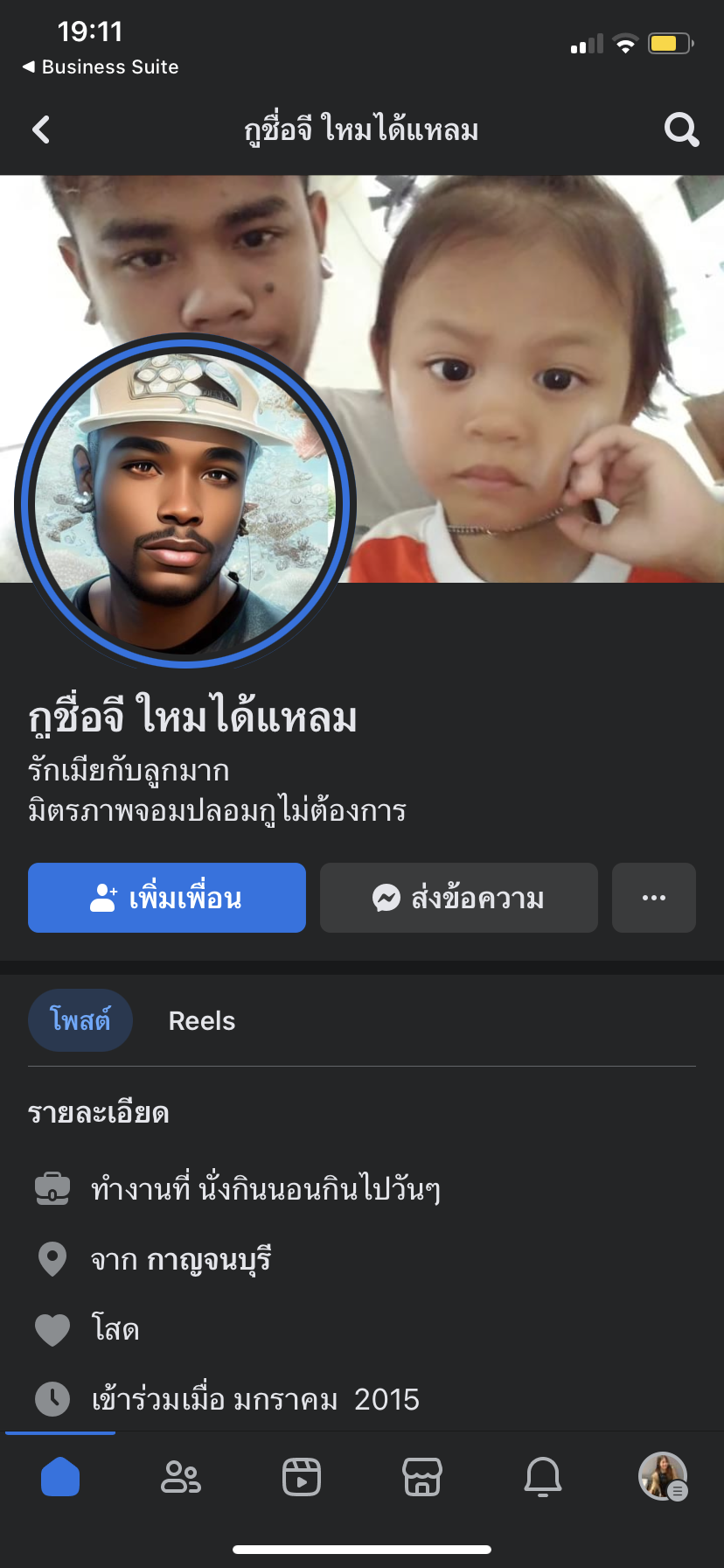Open the กาญจนบุรี hometown link
Viewport: 724px width, 1568px height.
209,1260
